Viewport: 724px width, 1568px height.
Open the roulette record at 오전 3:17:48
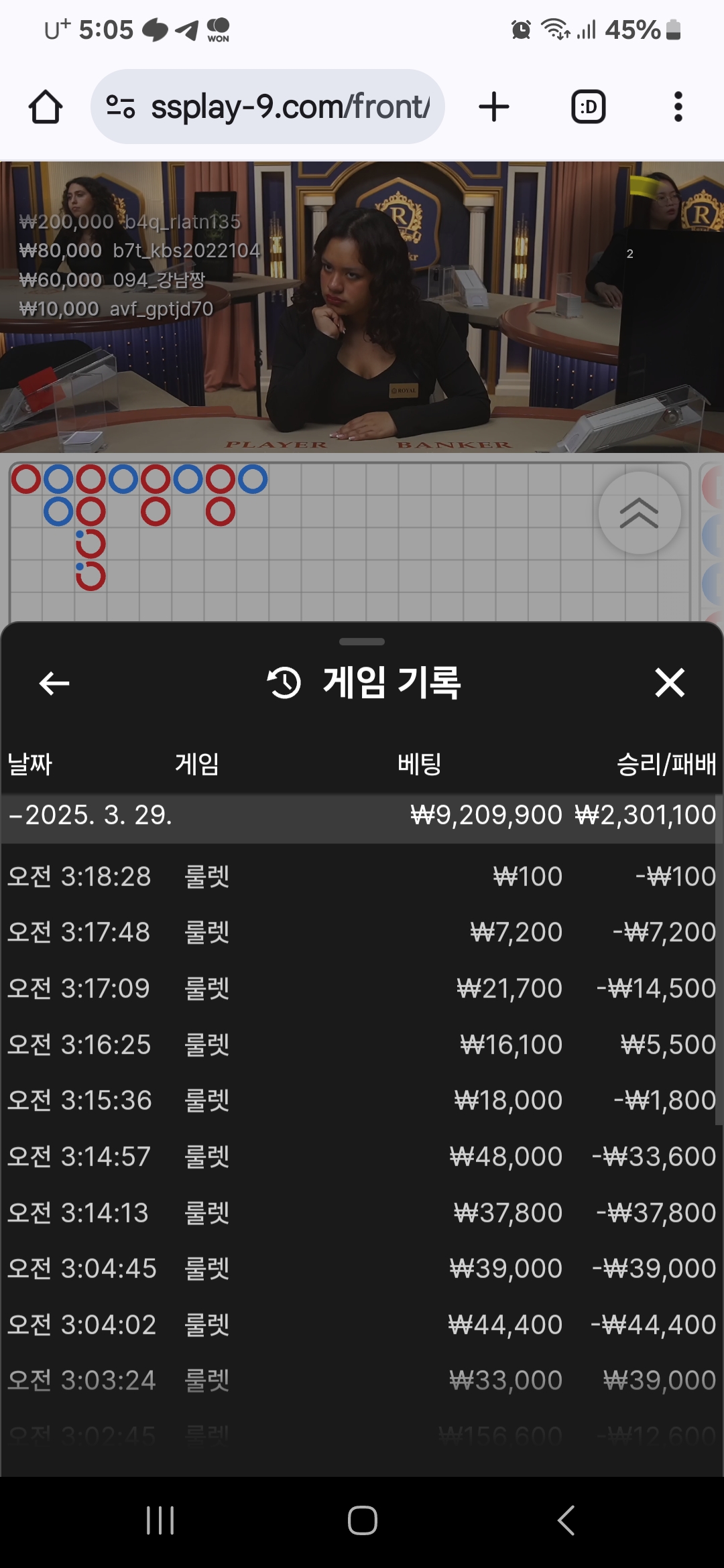(362, 932)
